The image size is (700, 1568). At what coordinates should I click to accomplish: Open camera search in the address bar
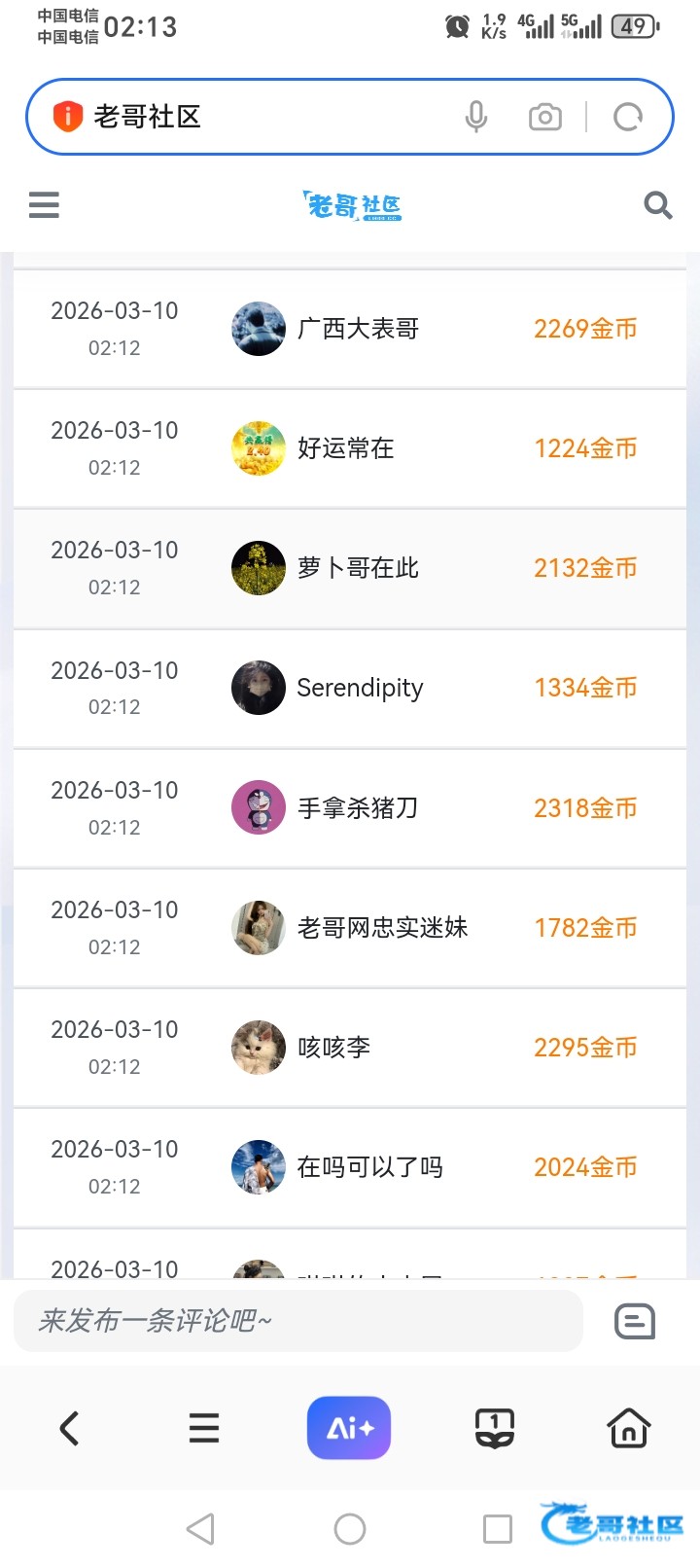(544, 118)
